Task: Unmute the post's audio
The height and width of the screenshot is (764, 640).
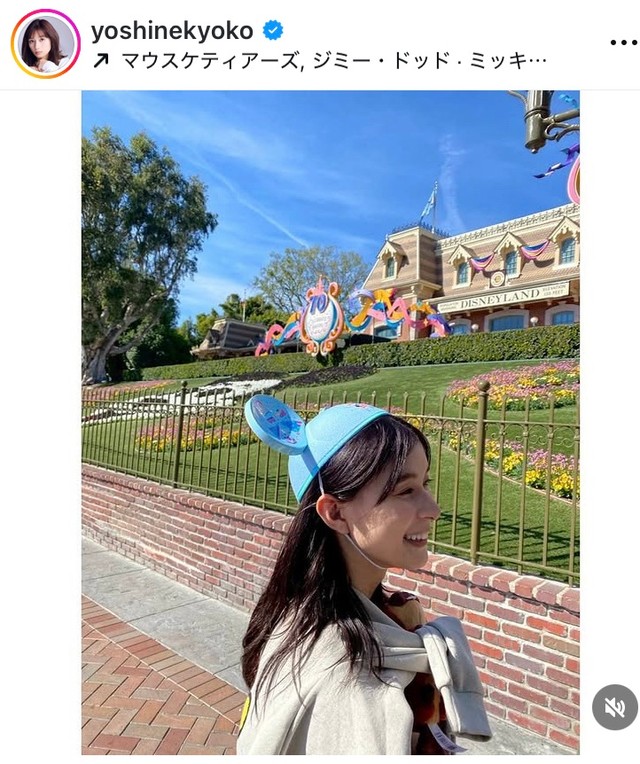Action: [x=614, y=708]
